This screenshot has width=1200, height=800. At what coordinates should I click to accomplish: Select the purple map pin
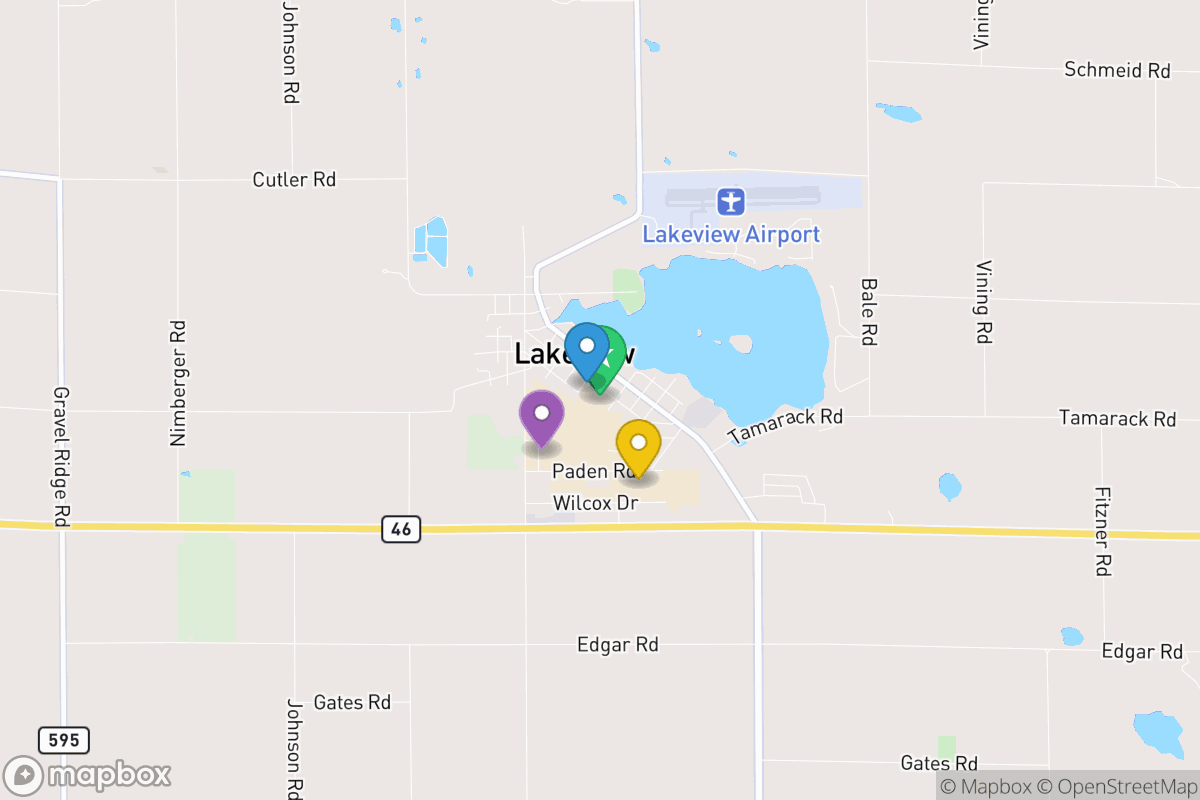542,414
